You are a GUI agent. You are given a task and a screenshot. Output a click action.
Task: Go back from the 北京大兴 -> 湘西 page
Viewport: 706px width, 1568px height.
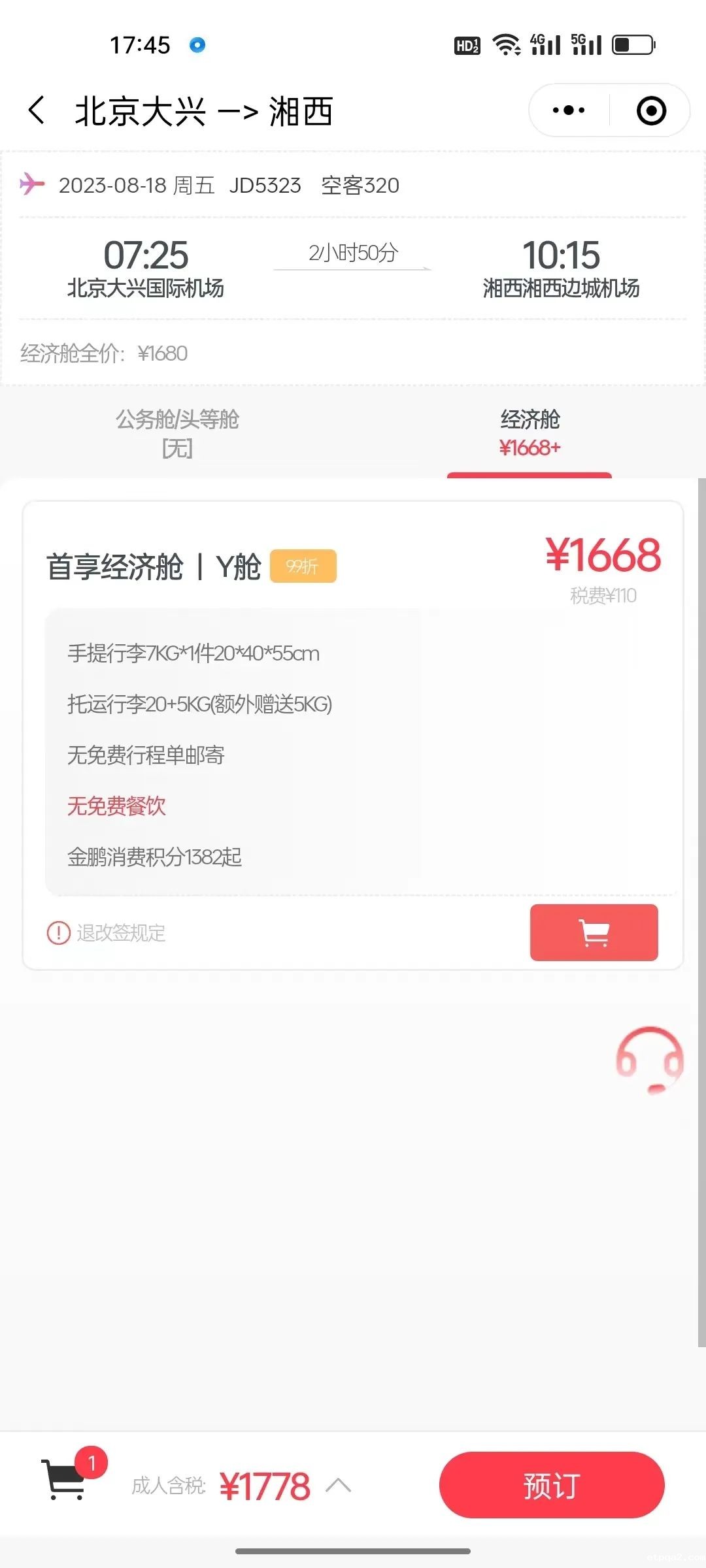point(37,110)
